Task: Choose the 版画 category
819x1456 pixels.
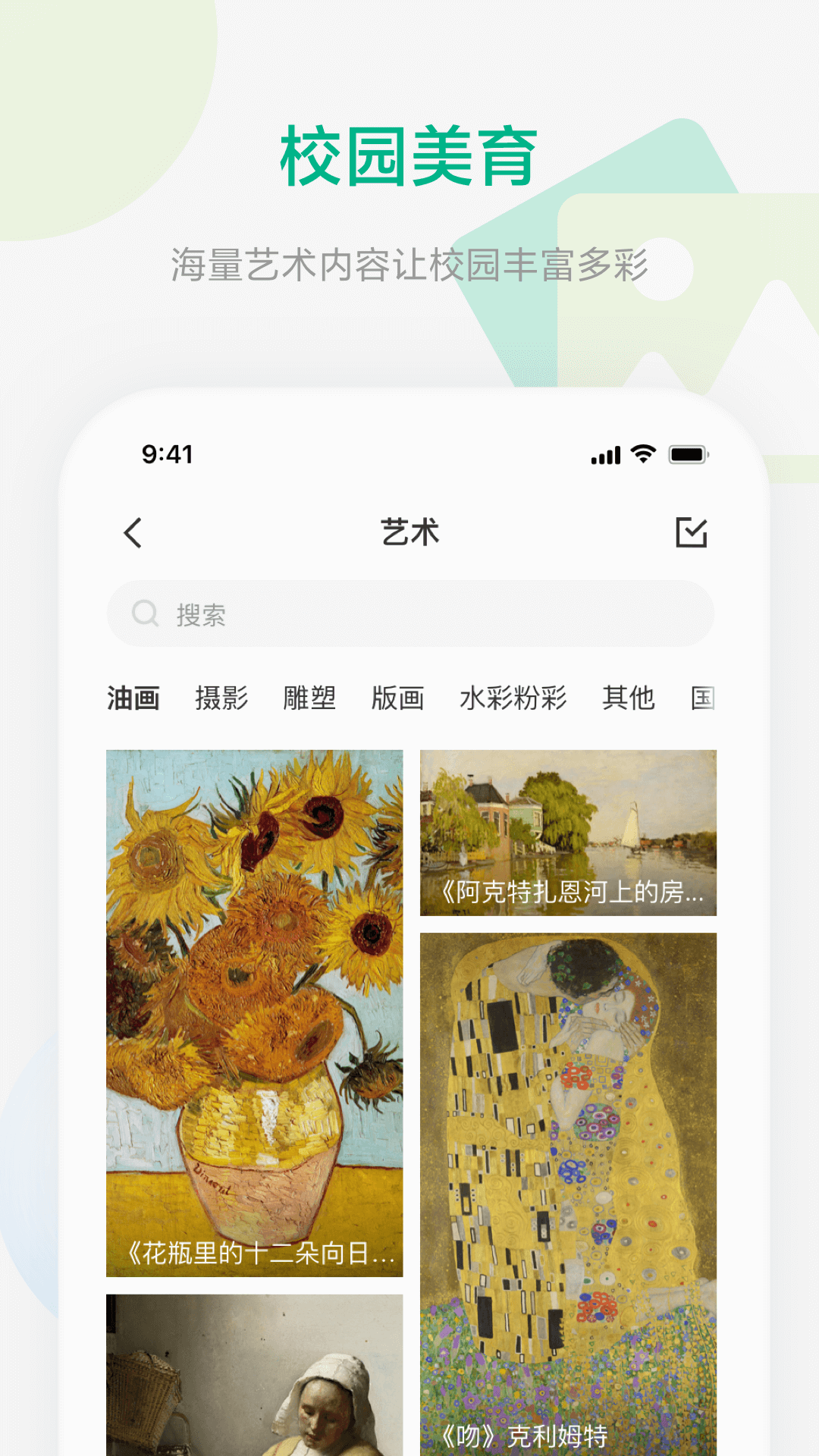Action: [399, 698]
